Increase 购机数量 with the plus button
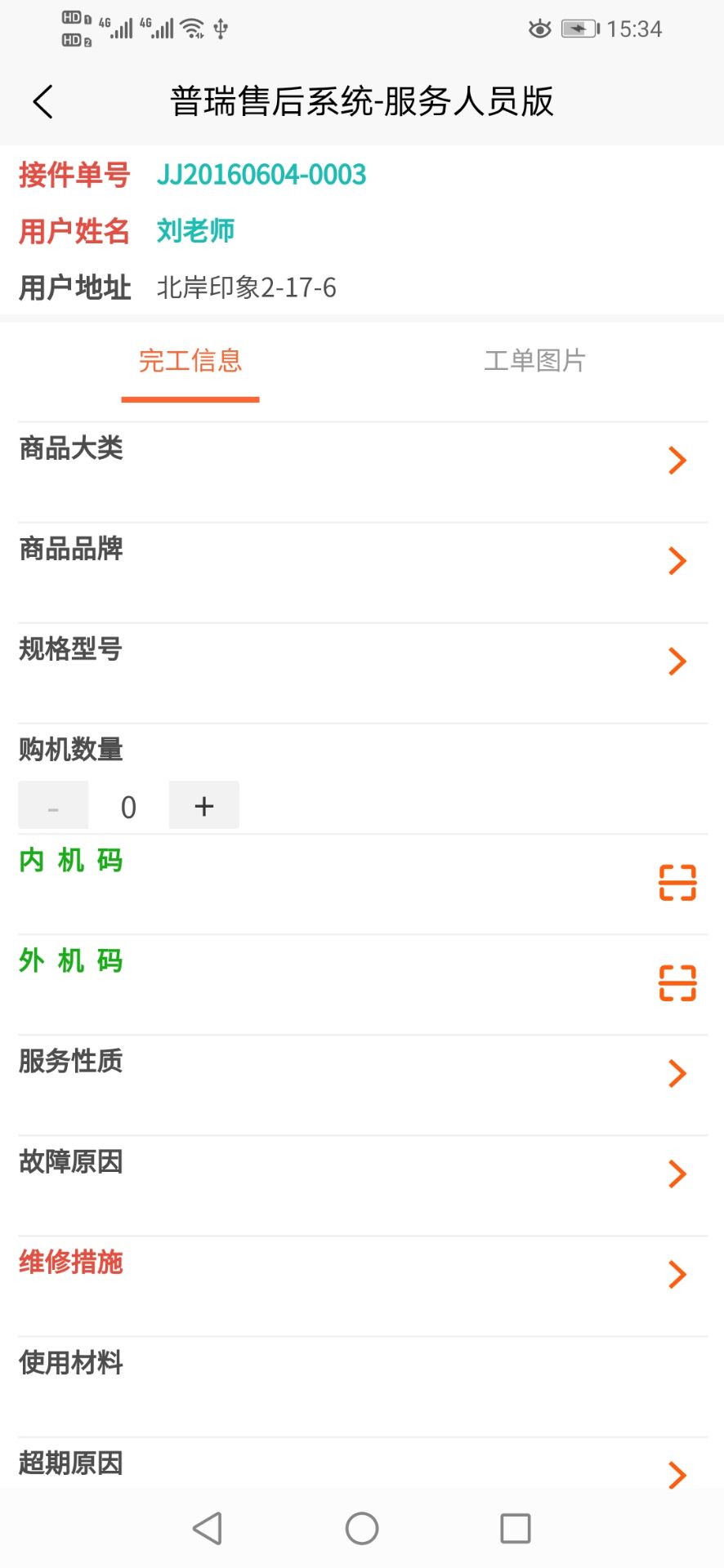 (203, 805)
